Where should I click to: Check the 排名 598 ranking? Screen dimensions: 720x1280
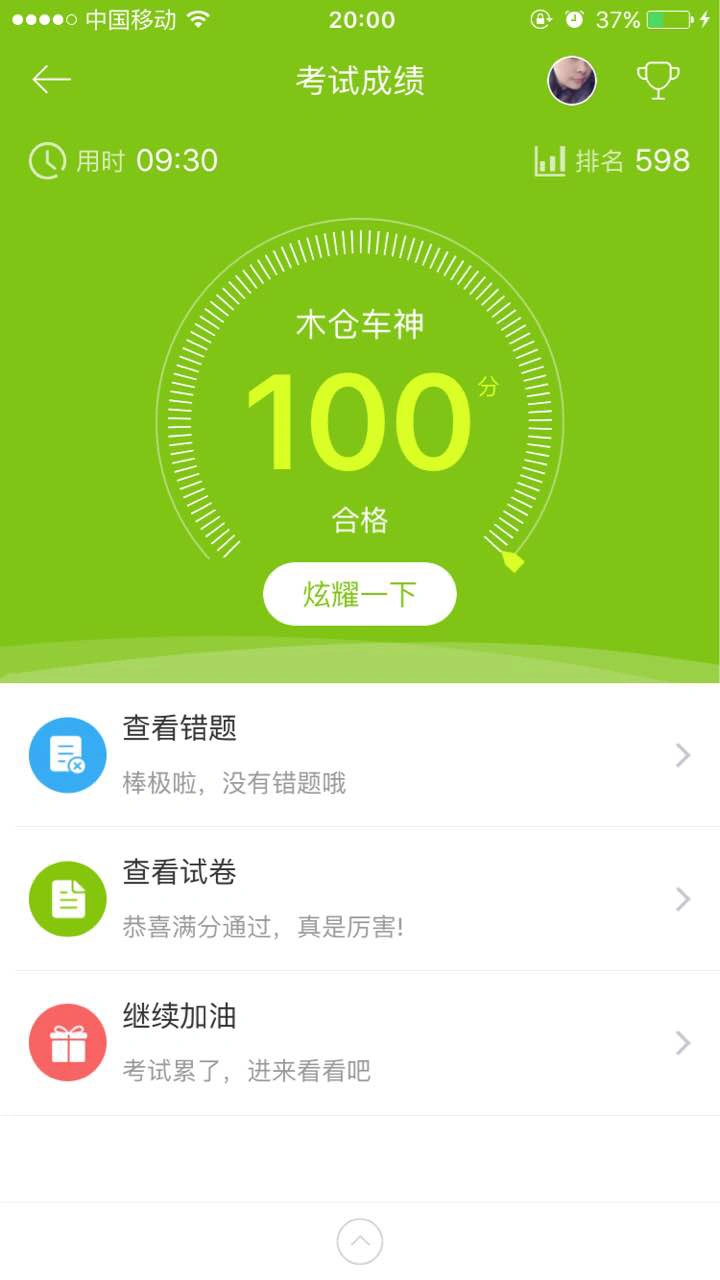pos(612,161)
